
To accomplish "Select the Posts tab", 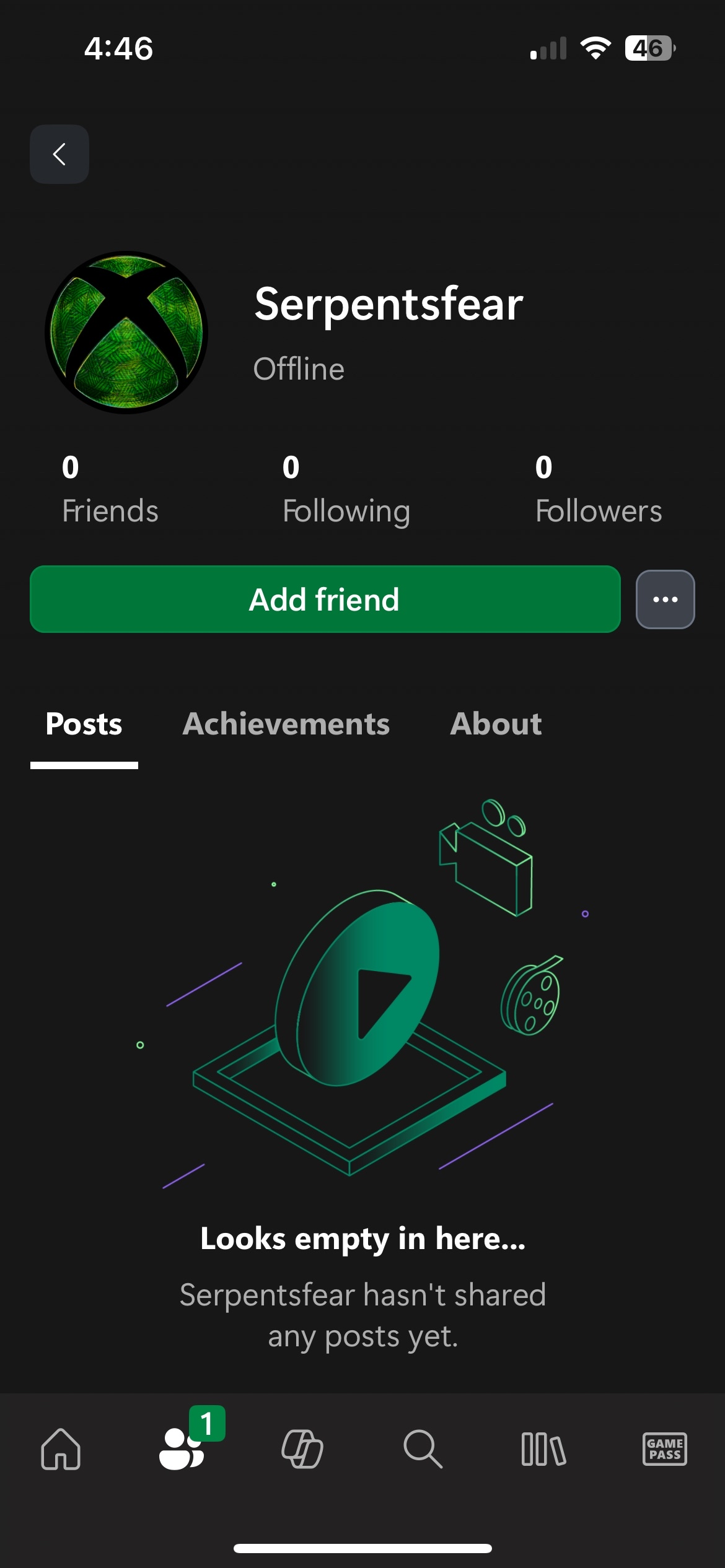I will point(84,724).
